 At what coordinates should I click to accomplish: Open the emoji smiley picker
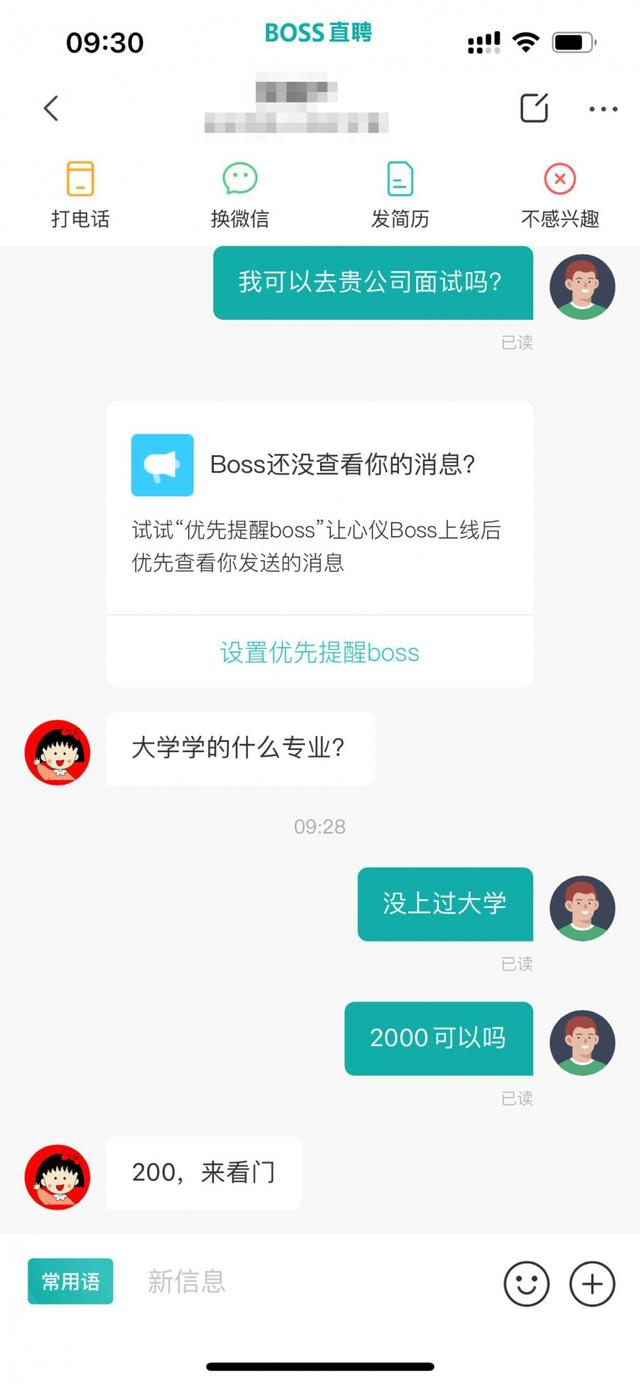(x=526, y=1282)
